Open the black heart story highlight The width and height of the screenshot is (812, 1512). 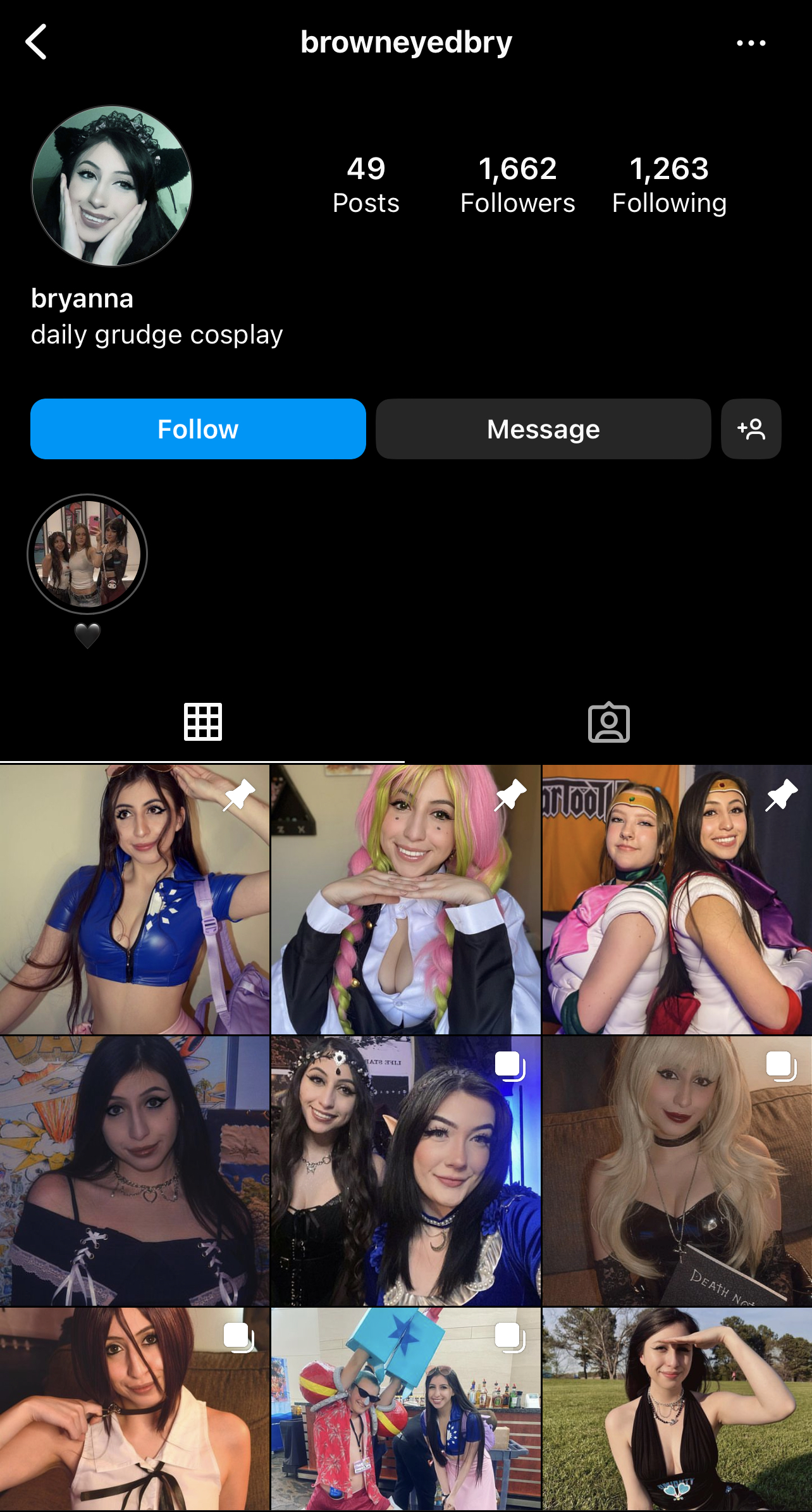point(87,555)
